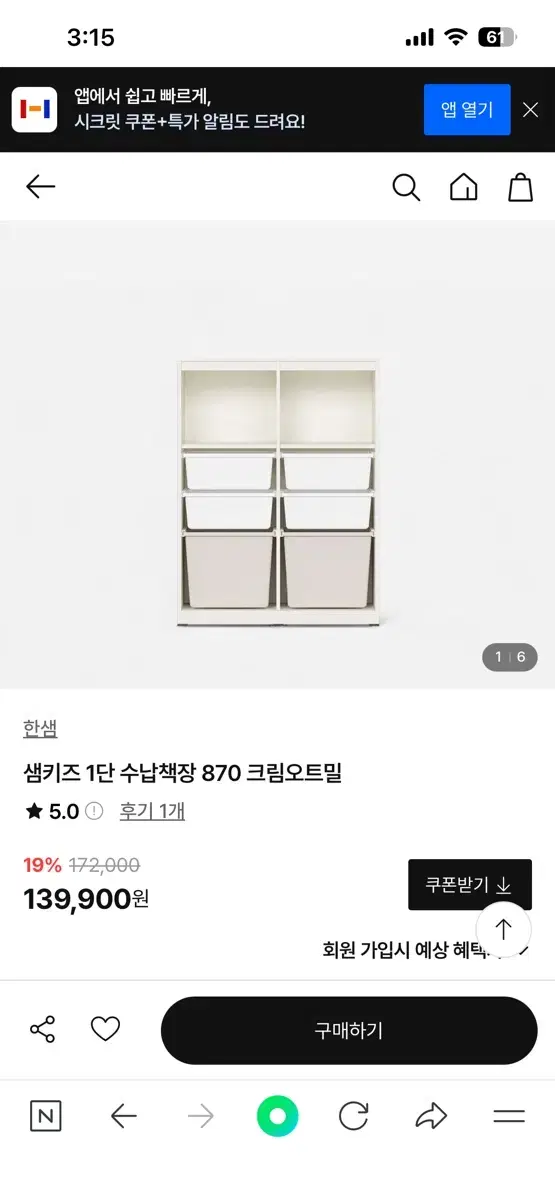Open the storage bookcase product image
This screenshot has height=1200, width=555.
[277, 495]
